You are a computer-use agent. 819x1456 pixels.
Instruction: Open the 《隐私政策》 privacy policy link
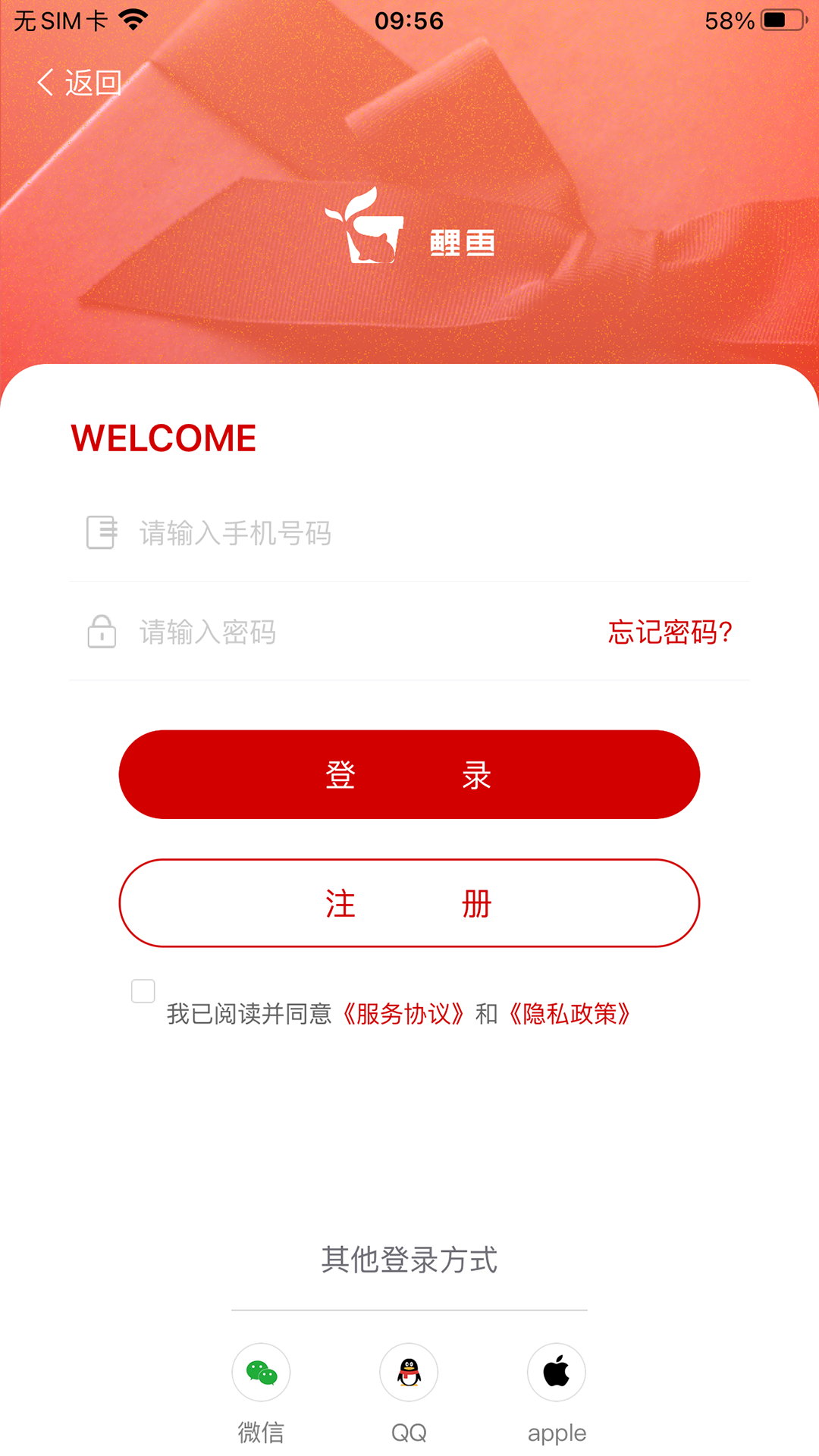point(570,1014)
